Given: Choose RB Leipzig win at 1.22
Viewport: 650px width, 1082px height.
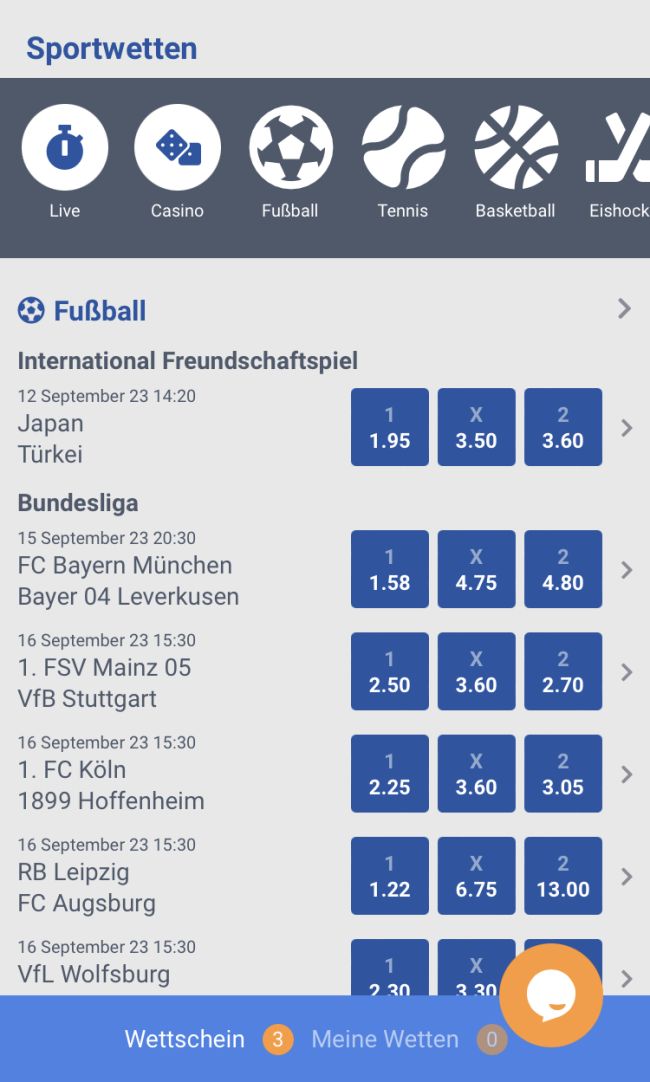Looking at the screenshot, I should [x=389, y=876].
